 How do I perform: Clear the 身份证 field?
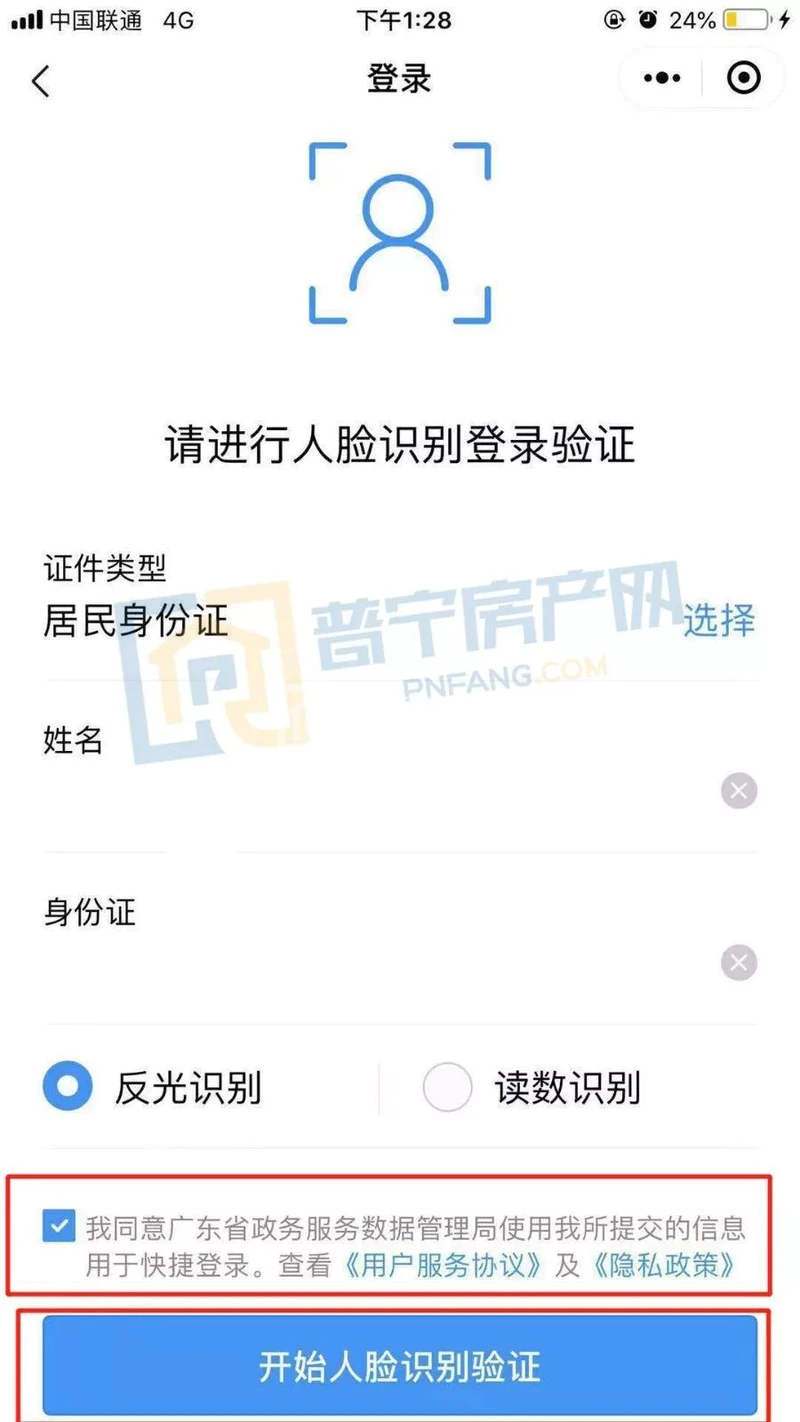[x=739, y=964]
